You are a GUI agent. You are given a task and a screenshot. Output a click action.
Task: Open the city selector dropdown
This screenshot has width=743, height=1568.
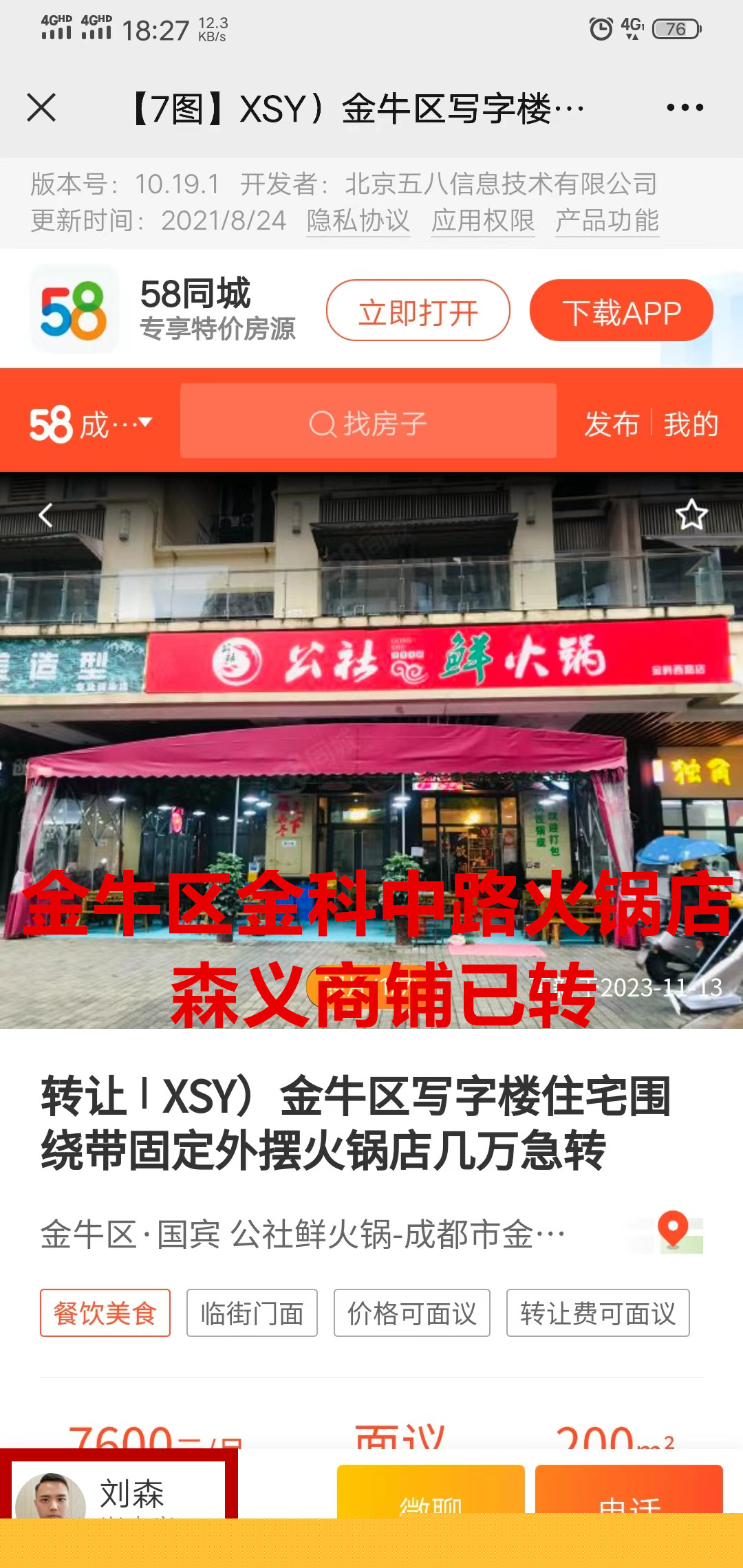[91, 424]
